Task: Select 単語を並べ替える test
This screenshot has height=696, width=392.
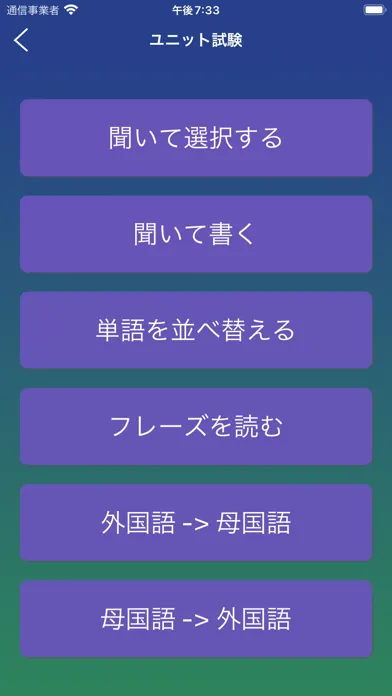Action: point(196,330)
